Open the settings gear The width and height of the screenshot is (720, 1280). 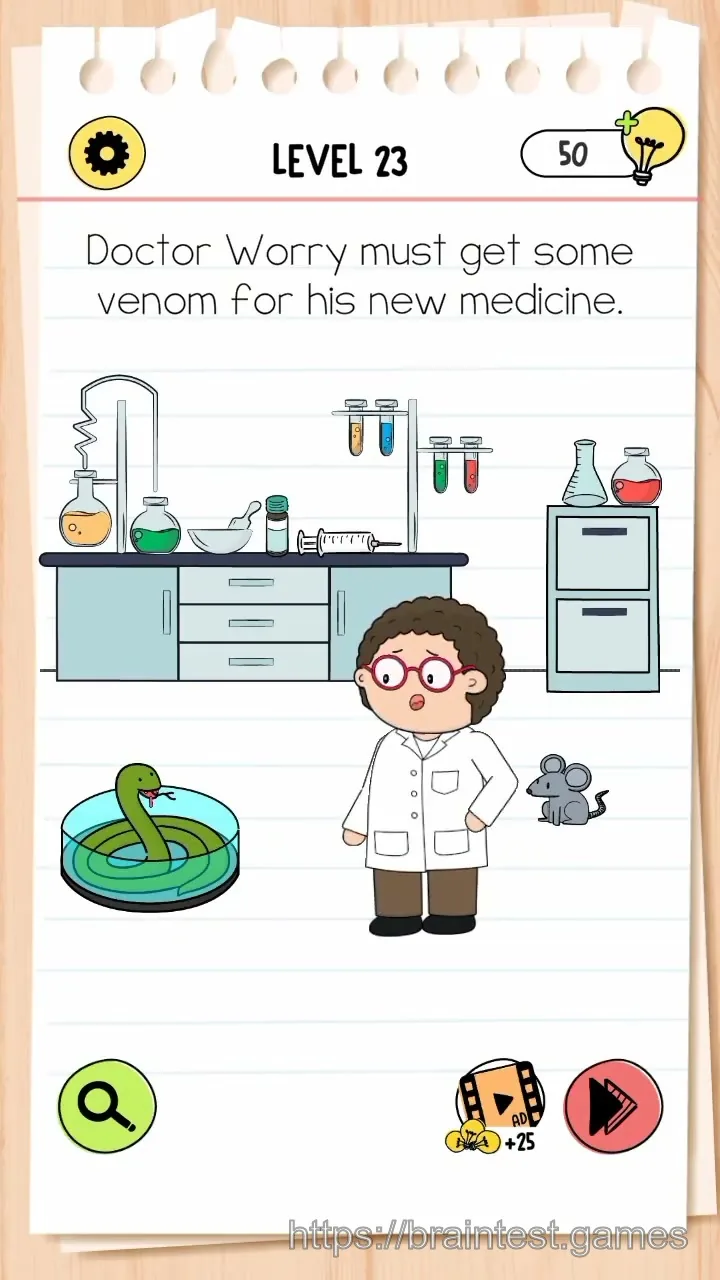click(107, 154)
